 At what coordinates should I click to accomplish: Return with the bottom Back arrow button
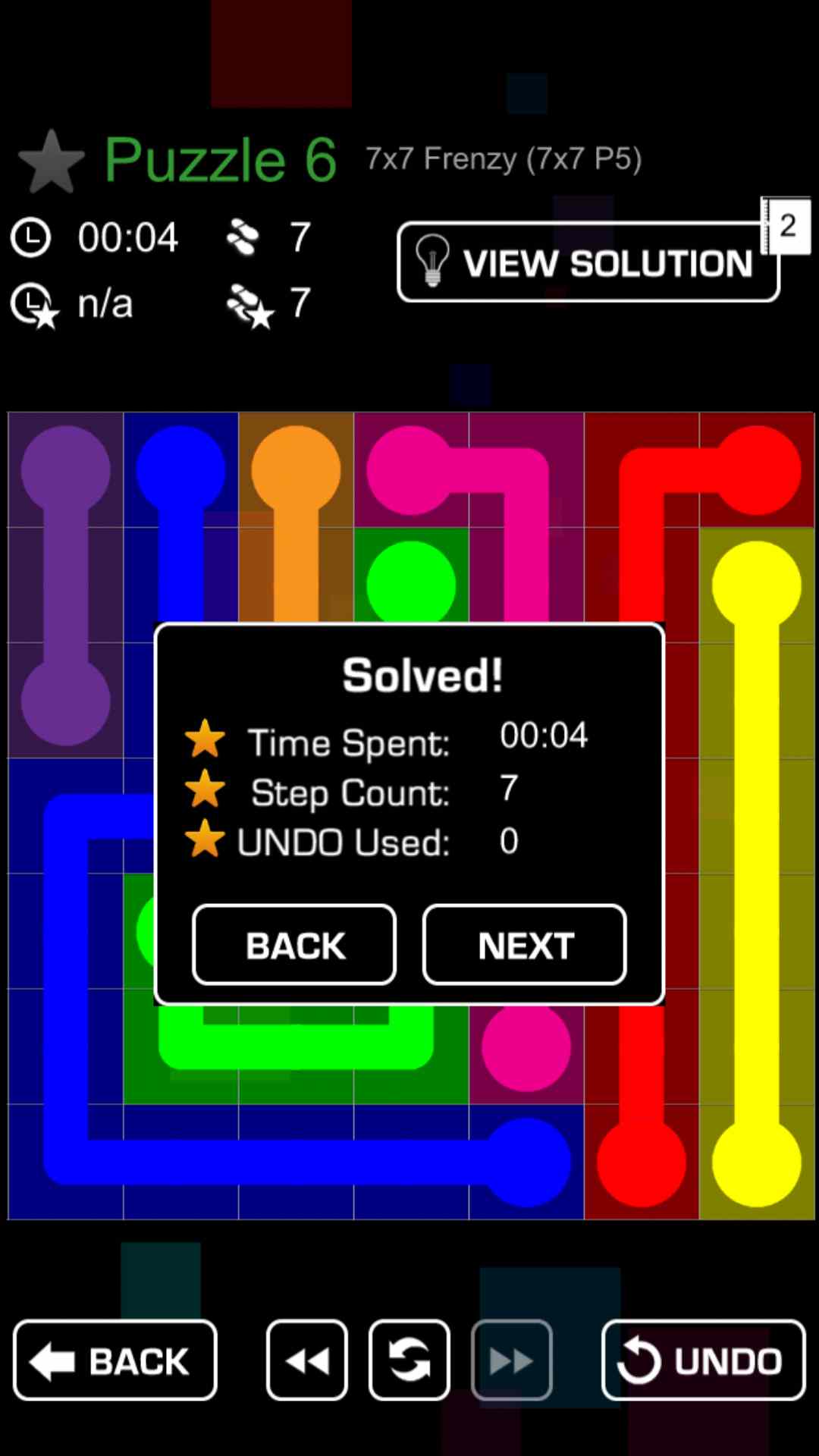[115, 1360]
